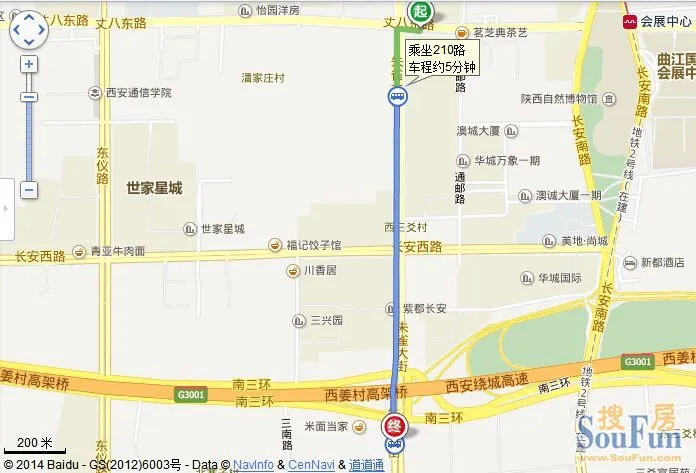
Task: Open the NavInfo link
Action: 253,465
